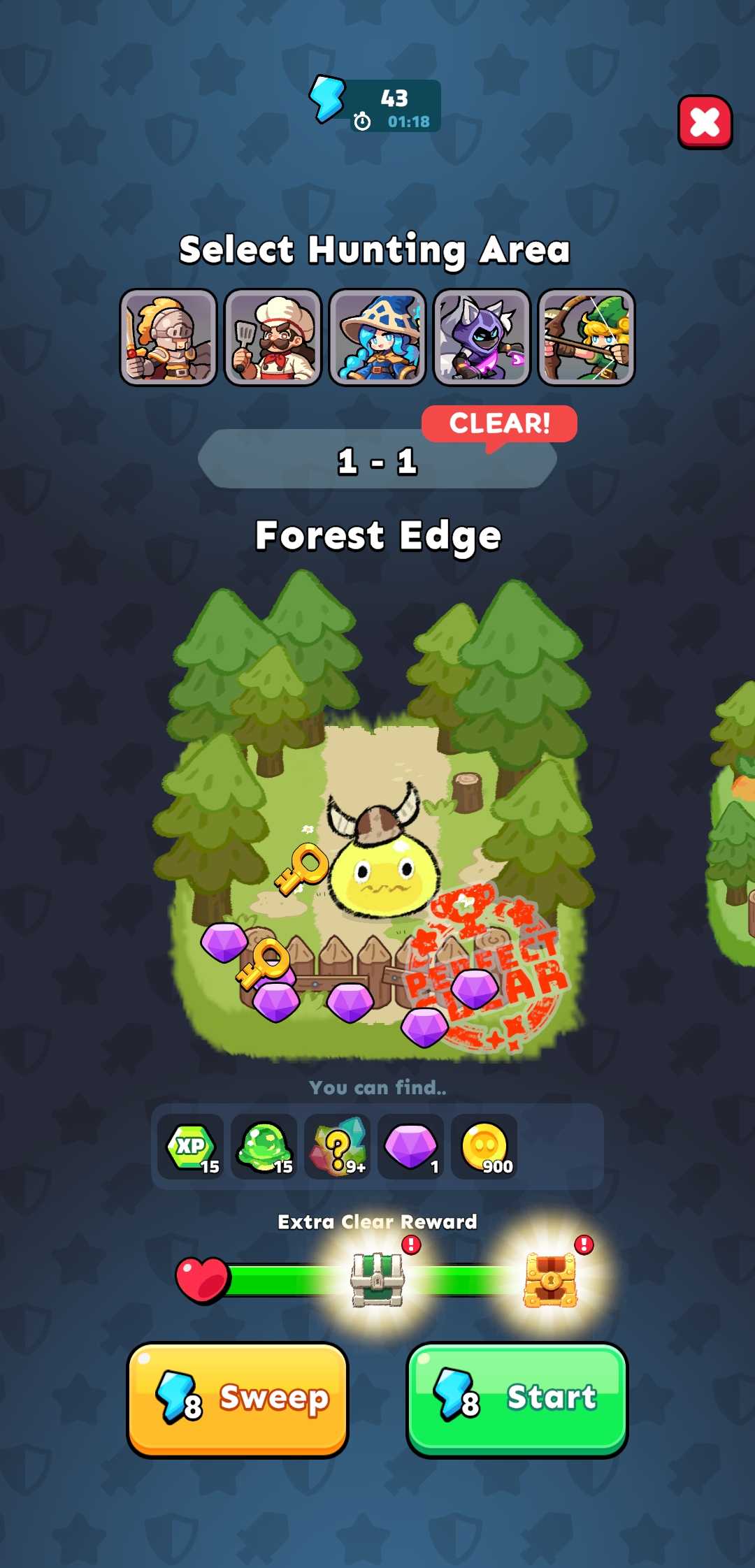Start the Forest Edge hunt
This screenshot has height=1568, width=755.
[517, 1399]
